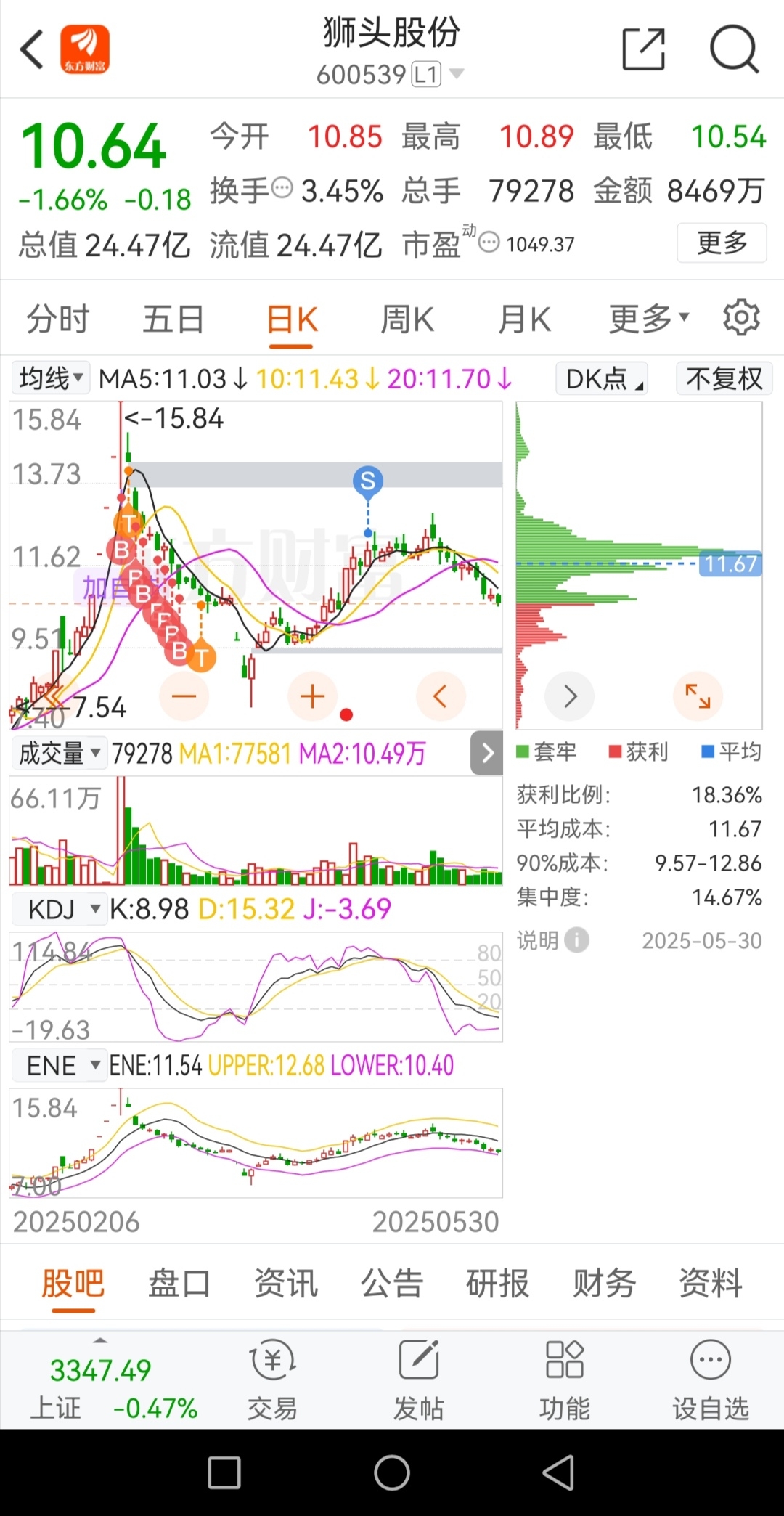The width and height of the screenshot is (784, 1516).
Task: Switch to the 盘口 tab
Action: [179, 1284]
